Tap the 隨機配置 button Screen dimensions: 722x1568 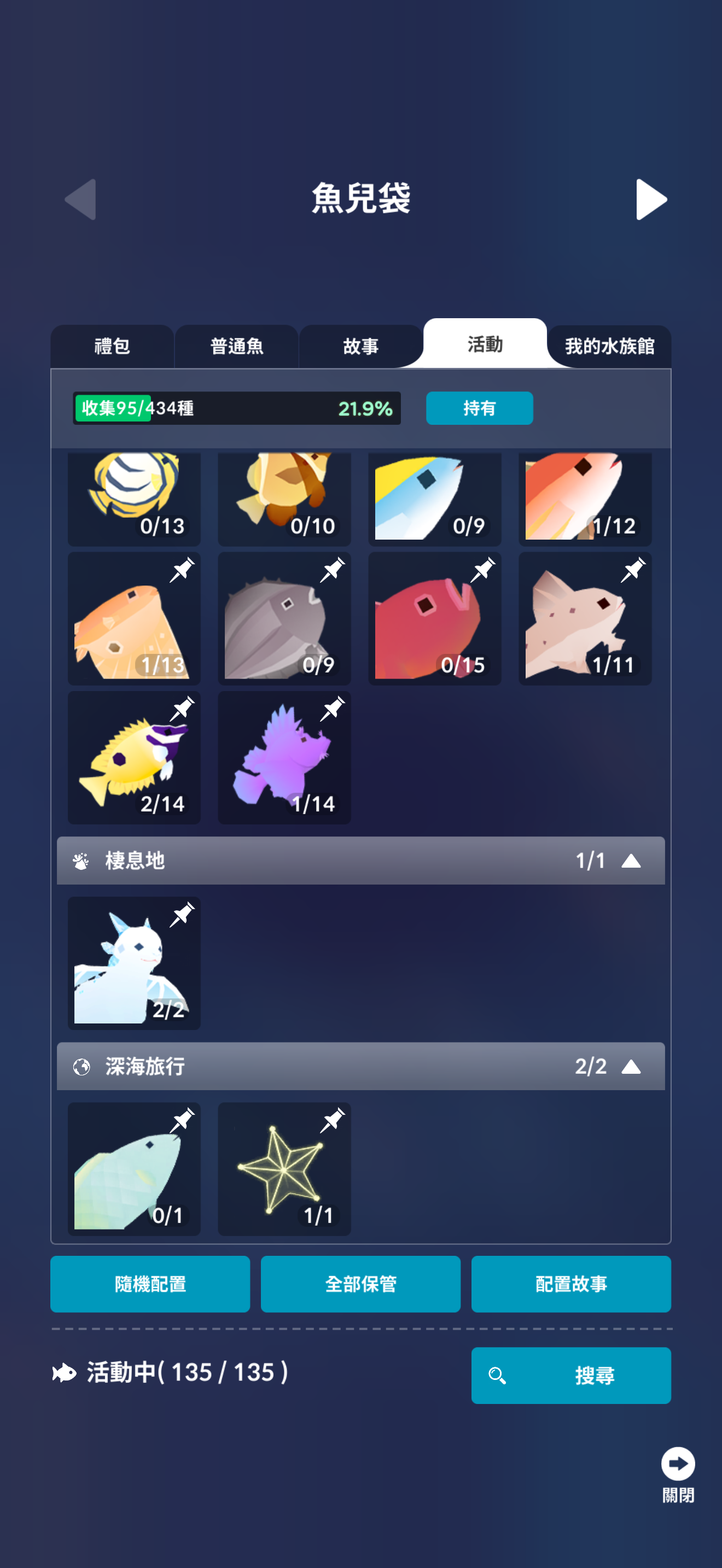150,1284
